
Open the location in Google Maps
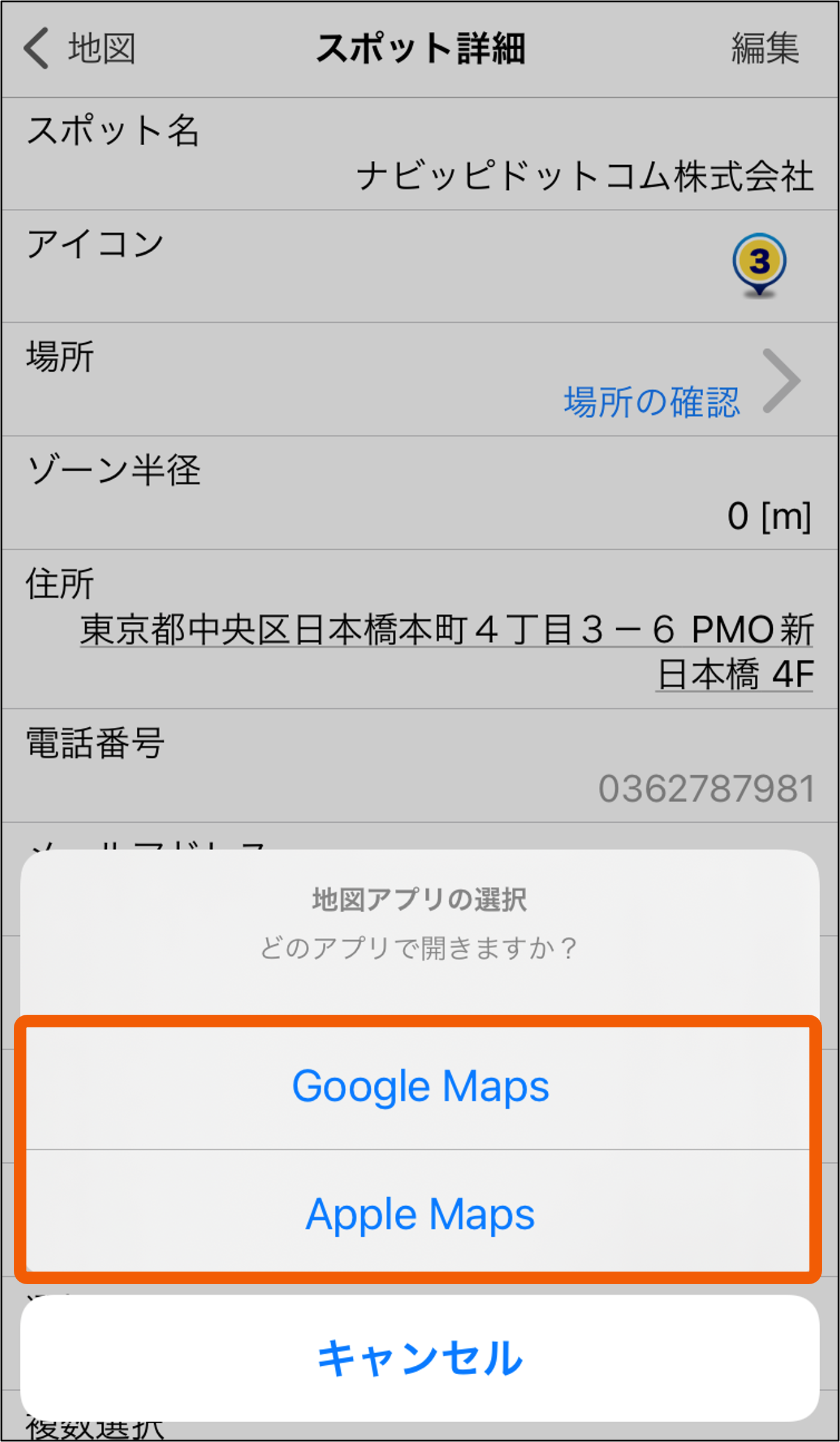[420, 1087]
